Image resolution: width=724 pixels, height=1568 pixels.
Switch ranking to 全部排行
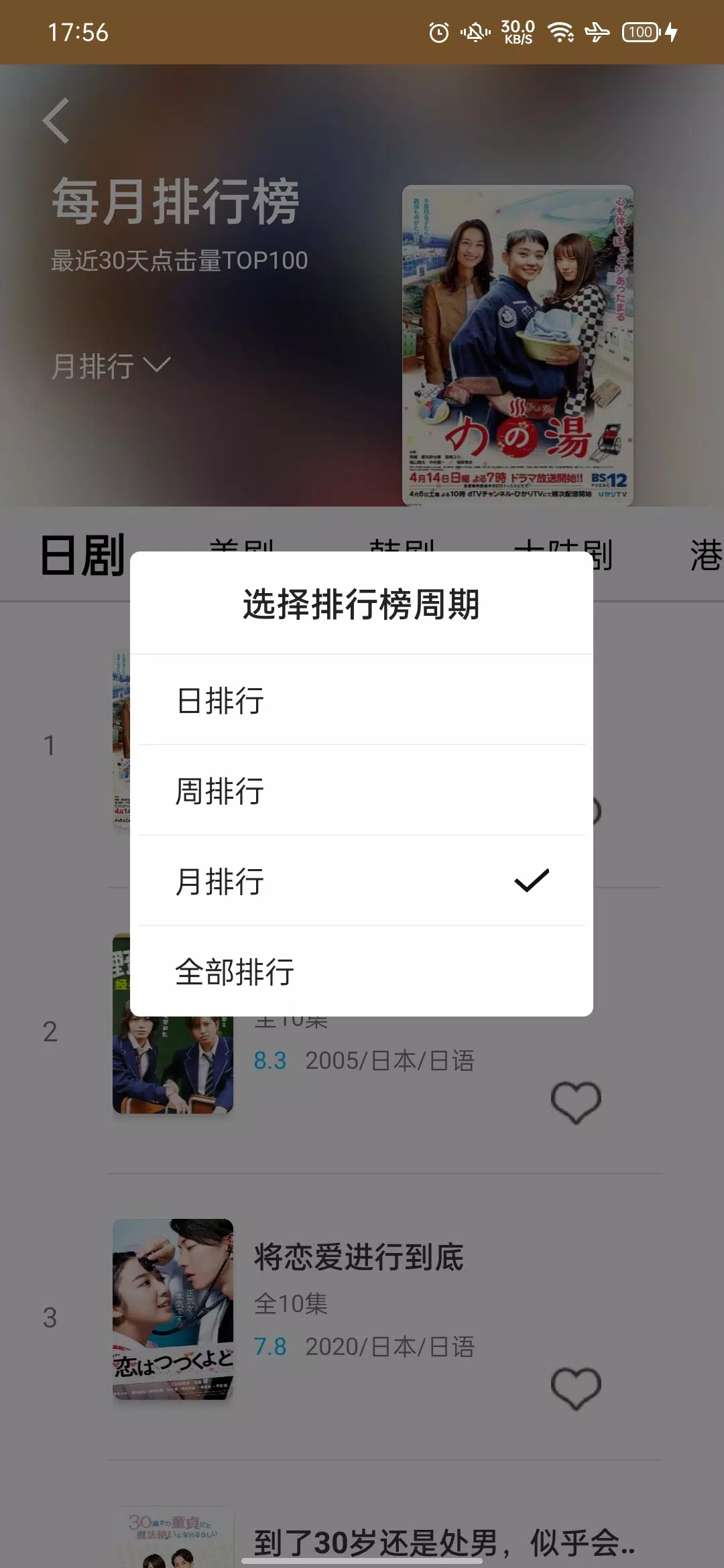[361, 972]
